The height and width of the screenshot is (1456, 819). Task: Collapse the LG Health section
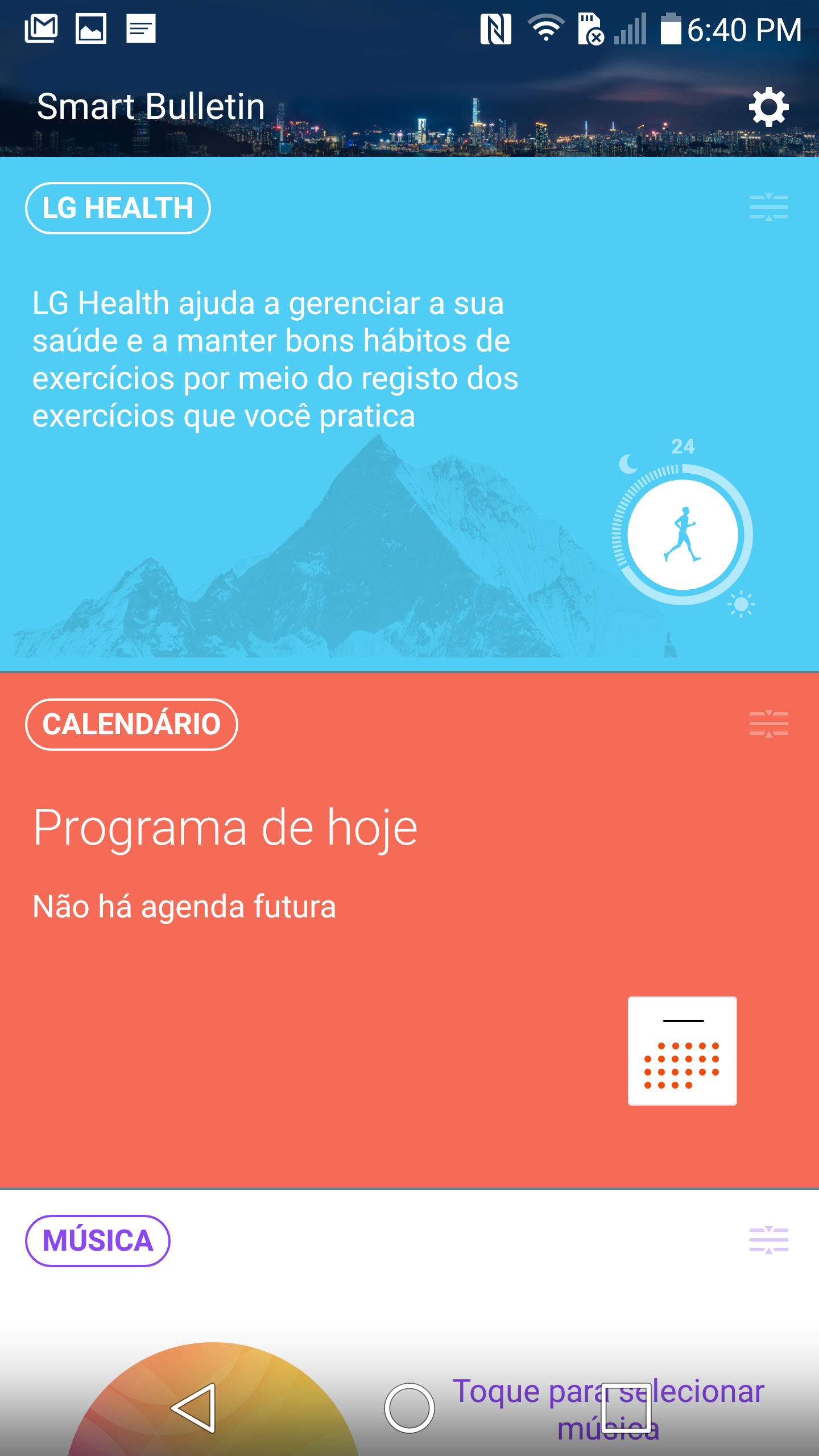[x=768, y=208]
